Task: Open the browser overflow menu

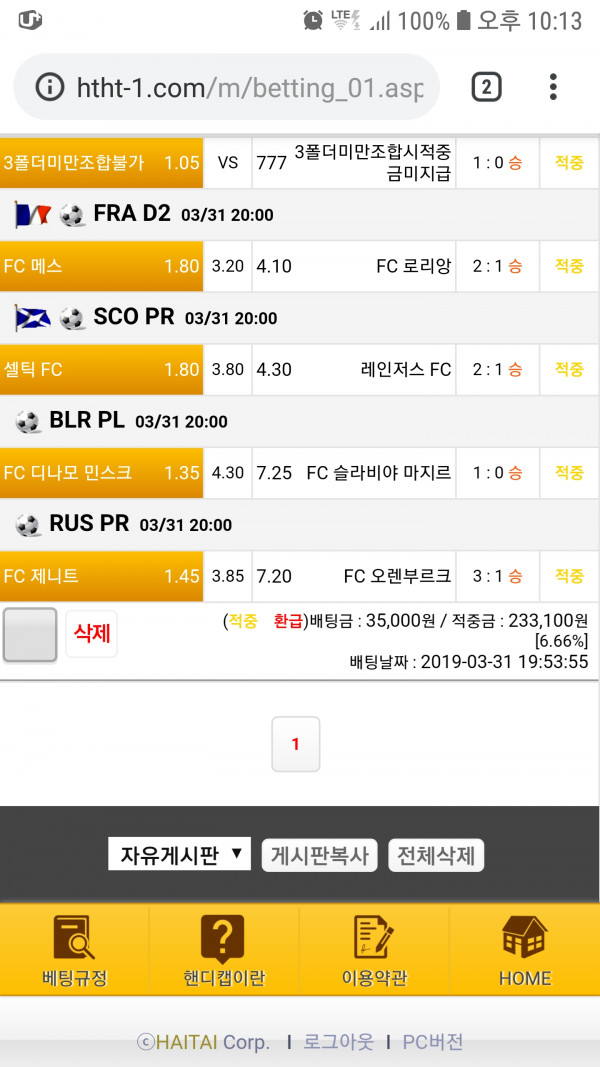Action: coord(553,88)
